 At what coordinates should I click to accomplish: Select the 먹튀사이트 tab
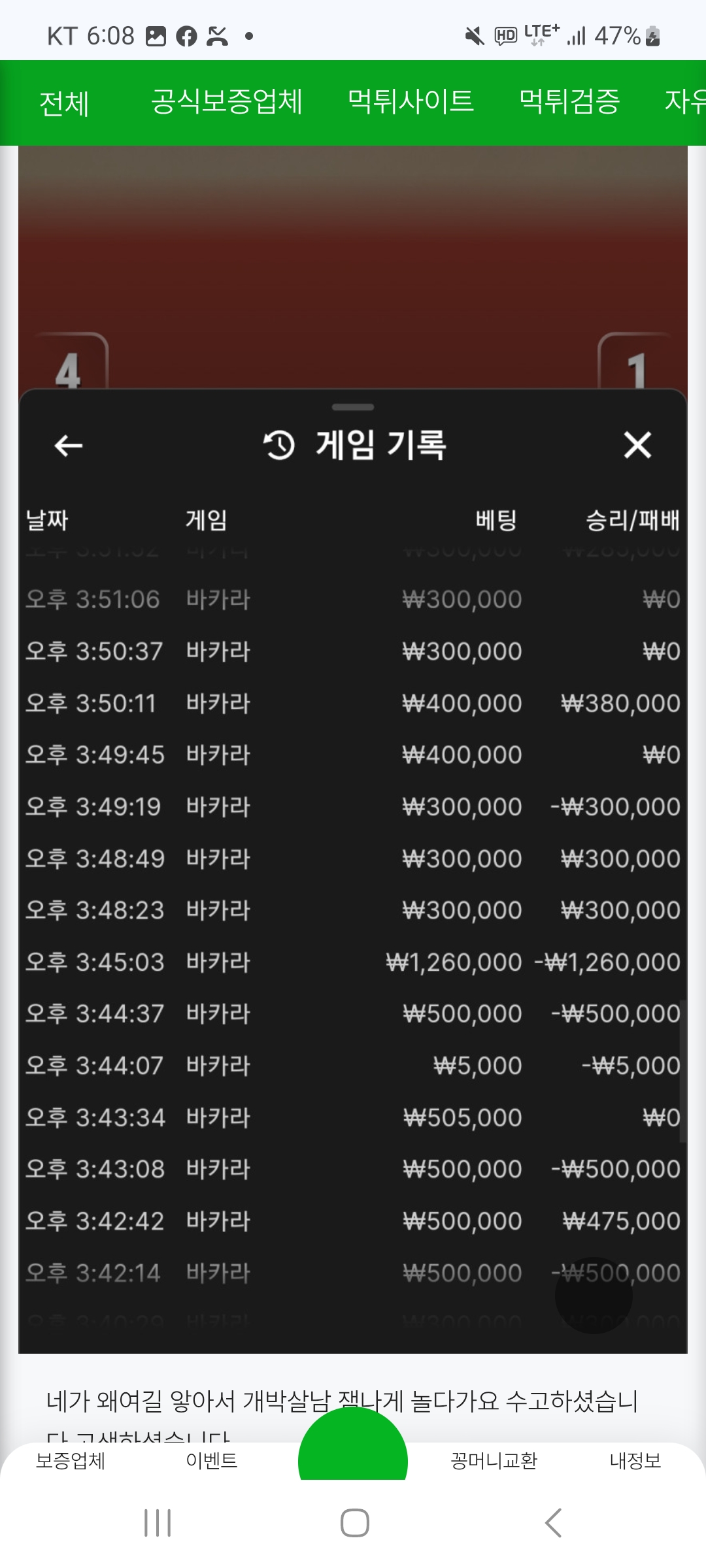(411, 102)
